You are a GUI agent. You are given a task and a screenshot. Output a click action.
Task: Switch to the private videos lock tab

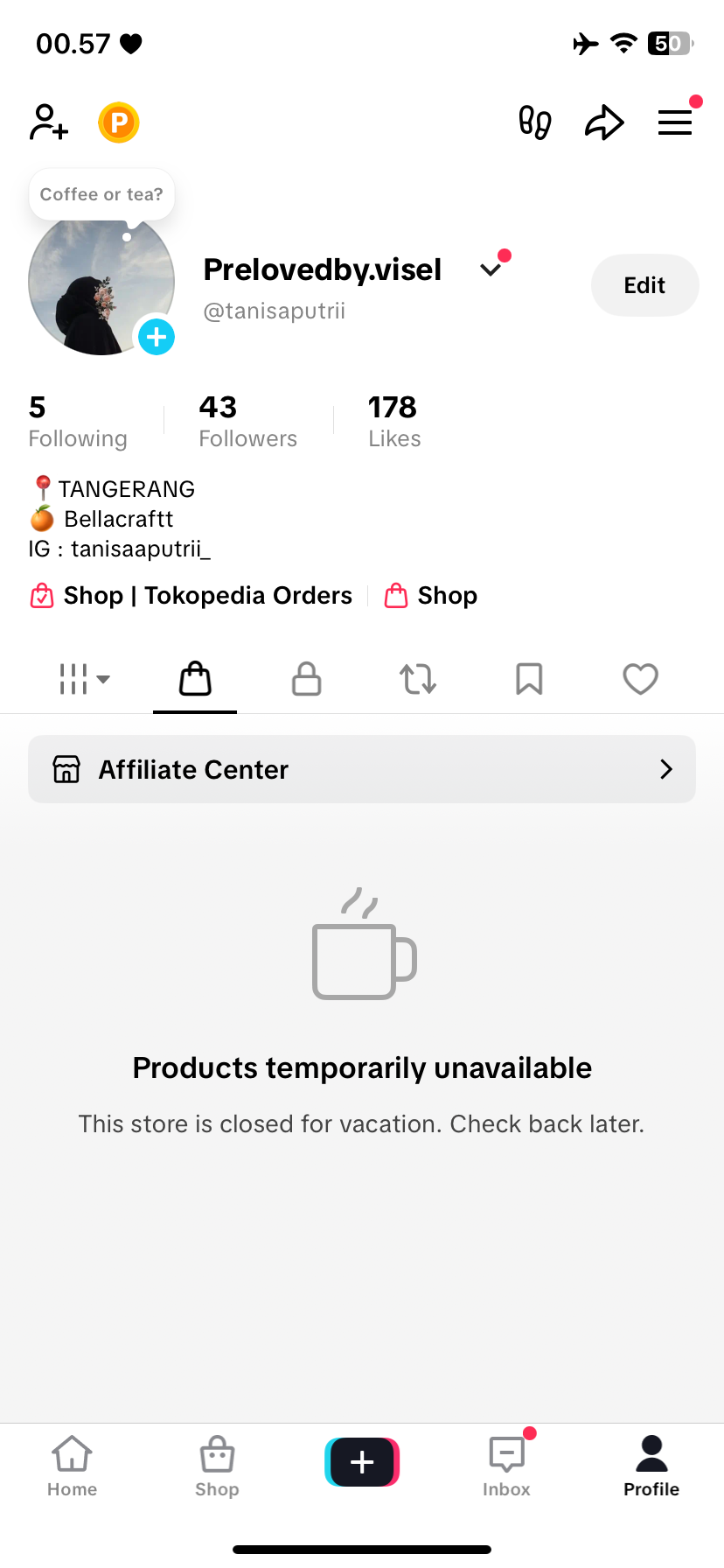(306, 679)
